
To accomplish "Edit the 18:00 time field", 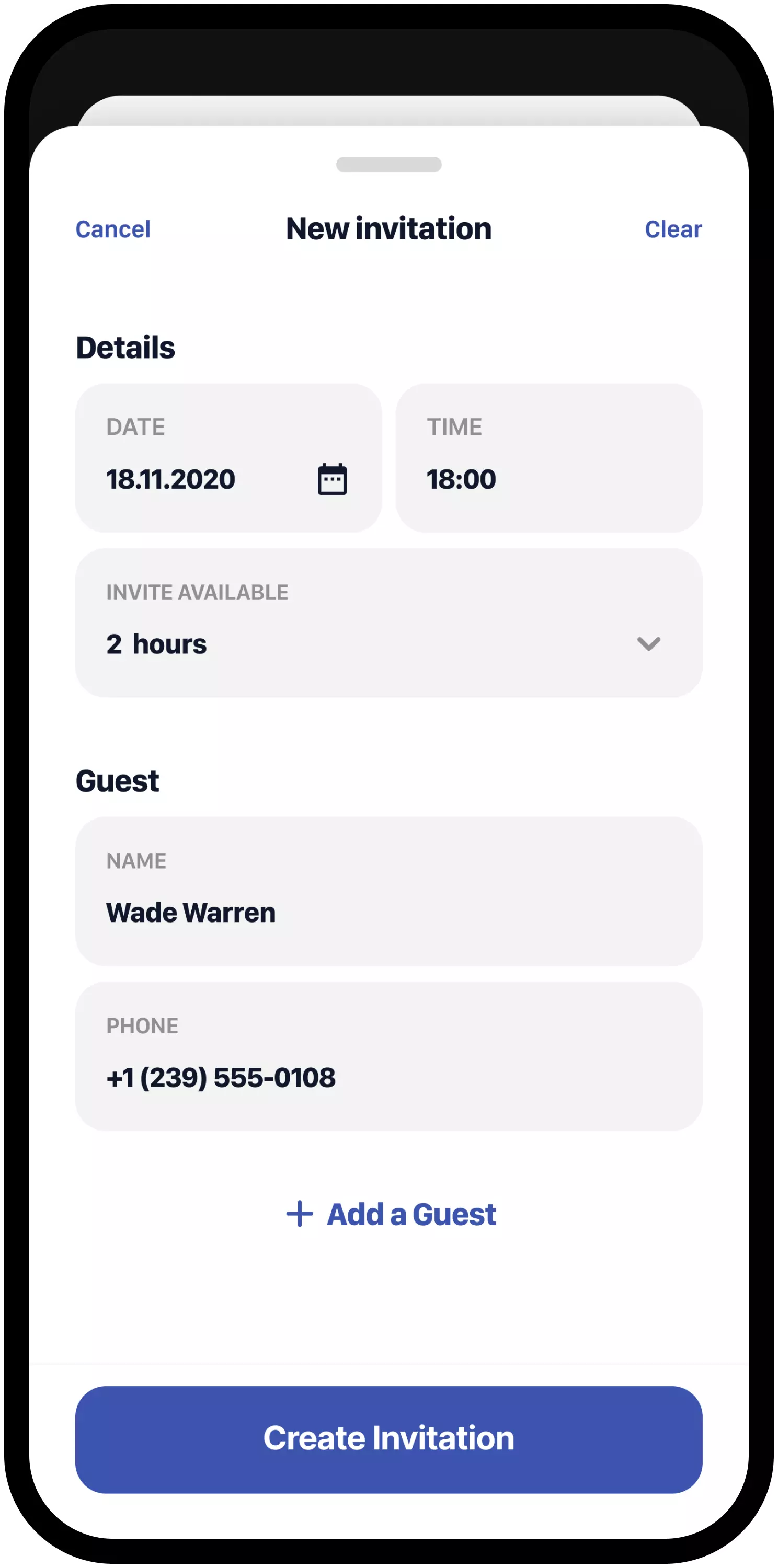I will 548,459.
